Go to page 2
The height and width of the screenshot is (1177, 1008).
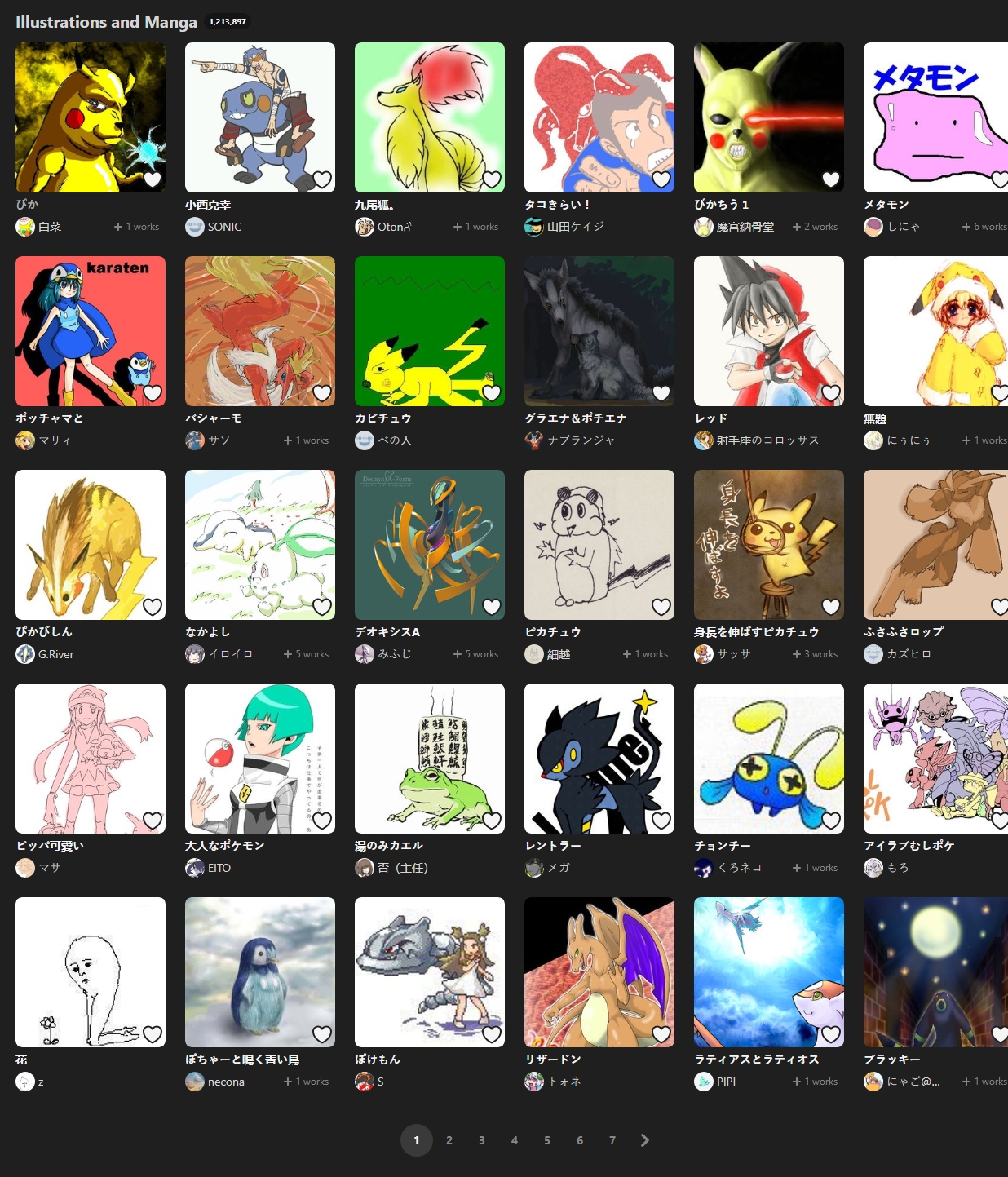pos(449,1140)
